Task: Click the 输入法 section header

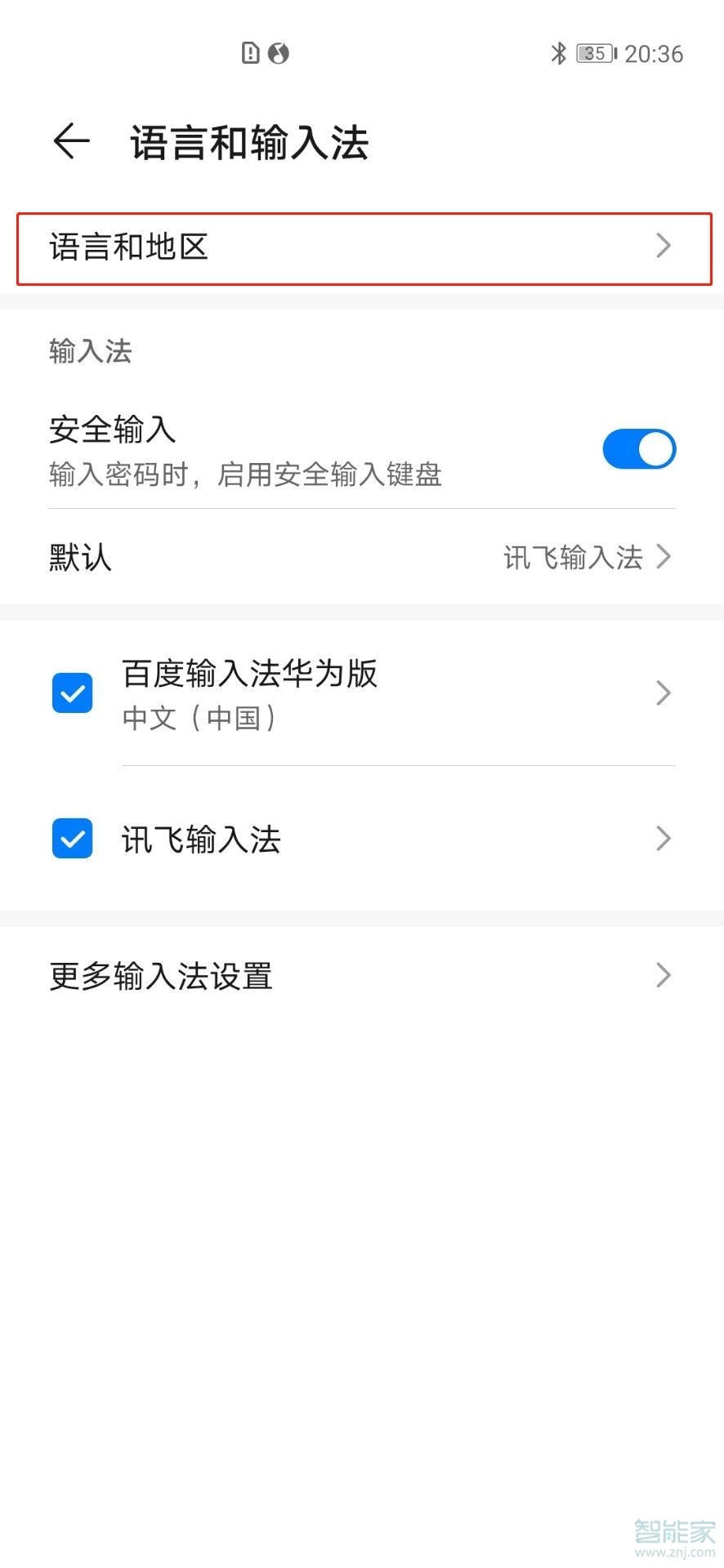Action: pos(91,350)
